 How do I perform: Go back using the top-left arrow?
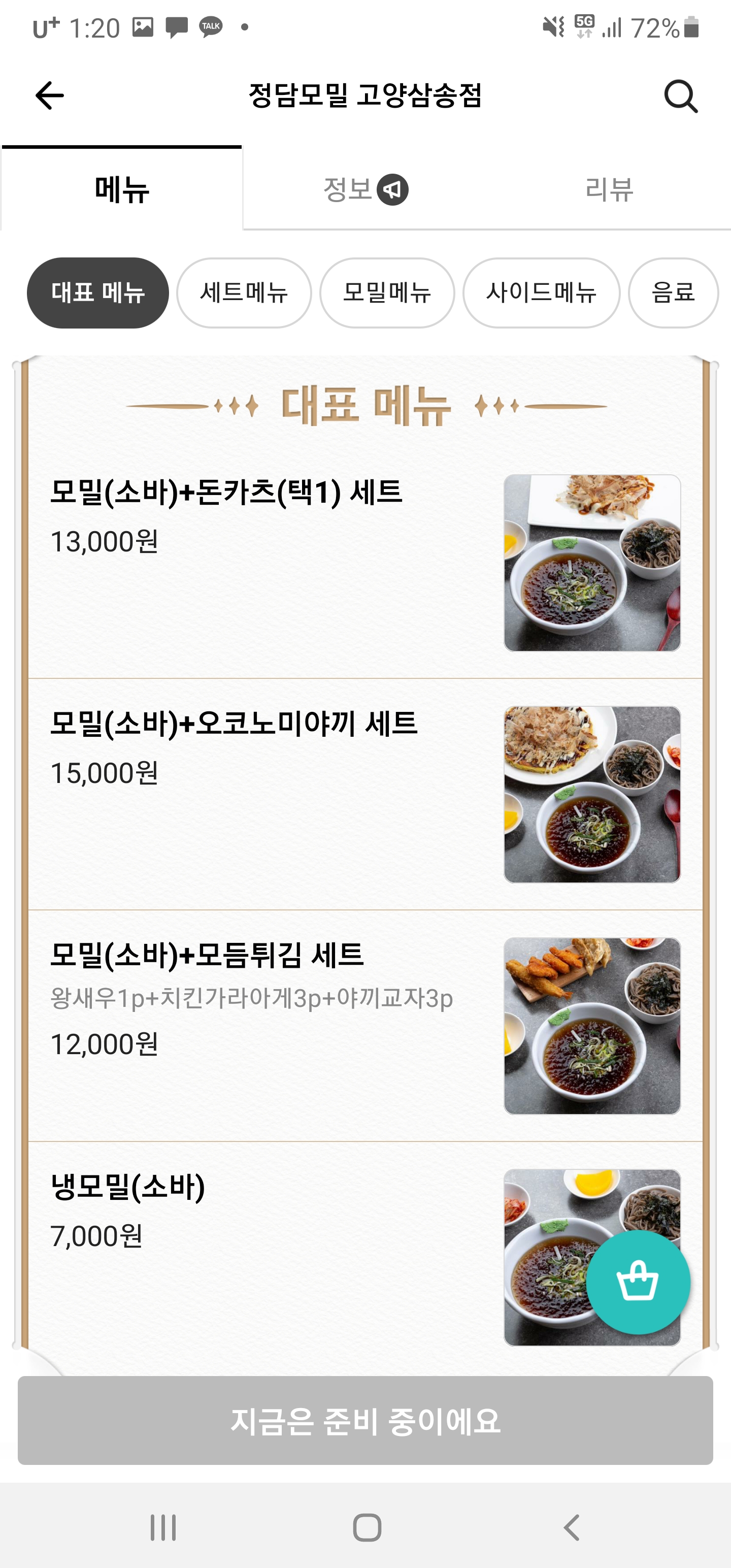coord(49,95)
